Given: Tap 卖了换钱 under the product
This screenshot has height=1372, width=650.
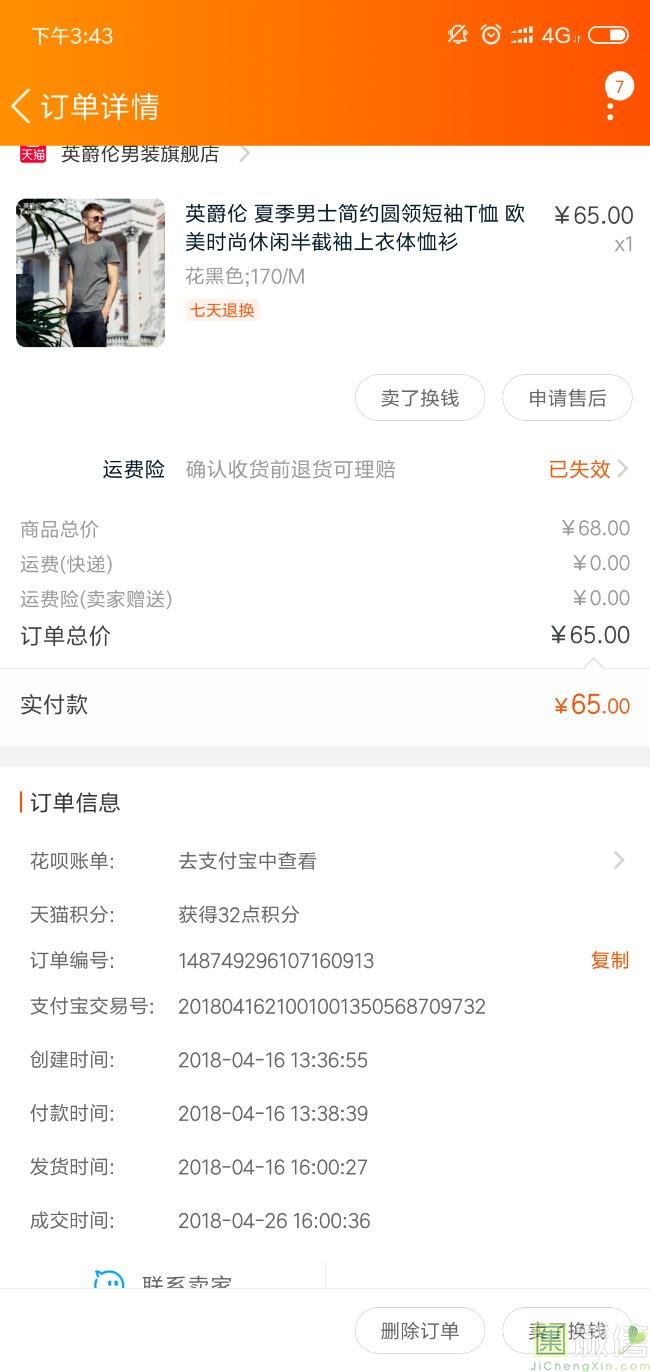Looking at the screenshot, I should click(x=420, y=398).
